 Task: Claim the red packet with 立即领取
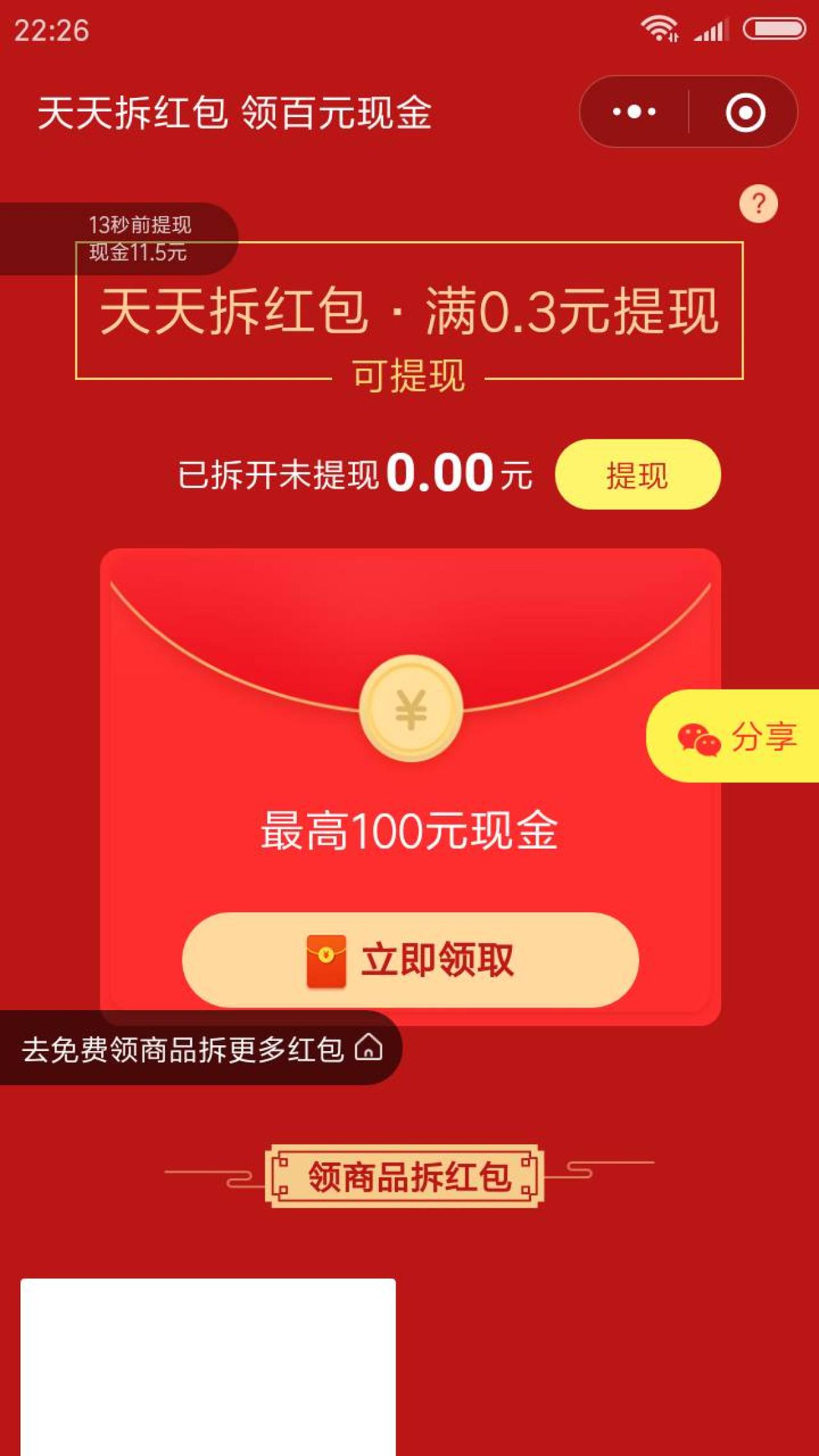410,960
